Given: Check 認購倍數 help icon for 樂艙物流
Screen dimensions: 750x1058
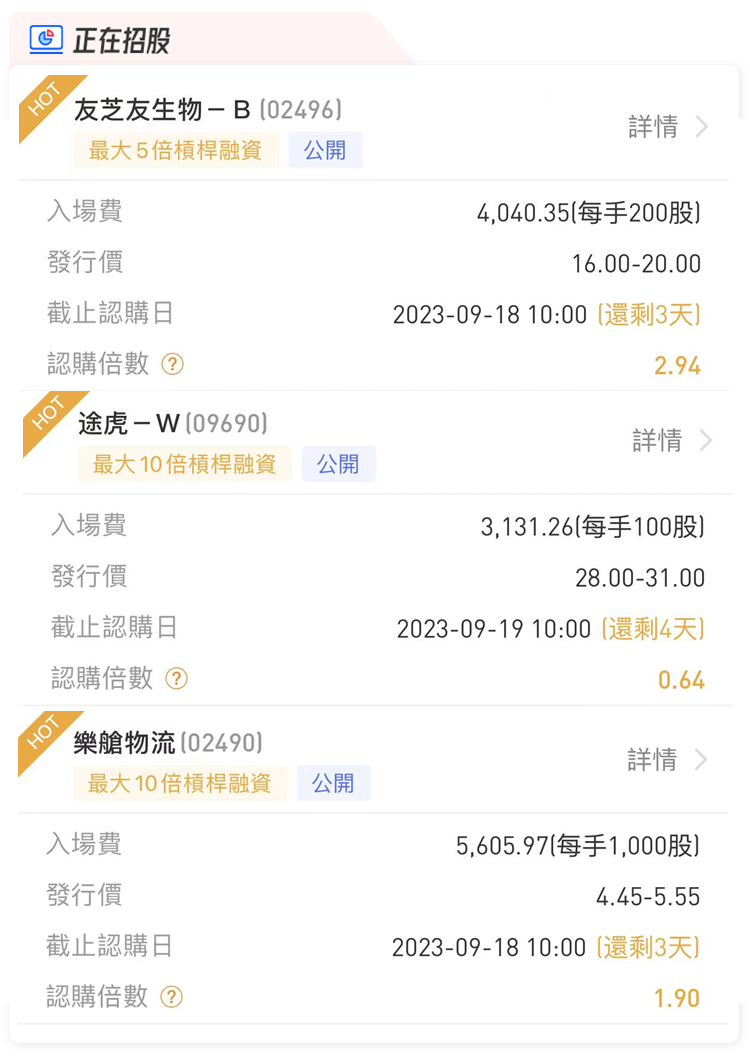Looking at the screenshot, I should click(172, 997).
